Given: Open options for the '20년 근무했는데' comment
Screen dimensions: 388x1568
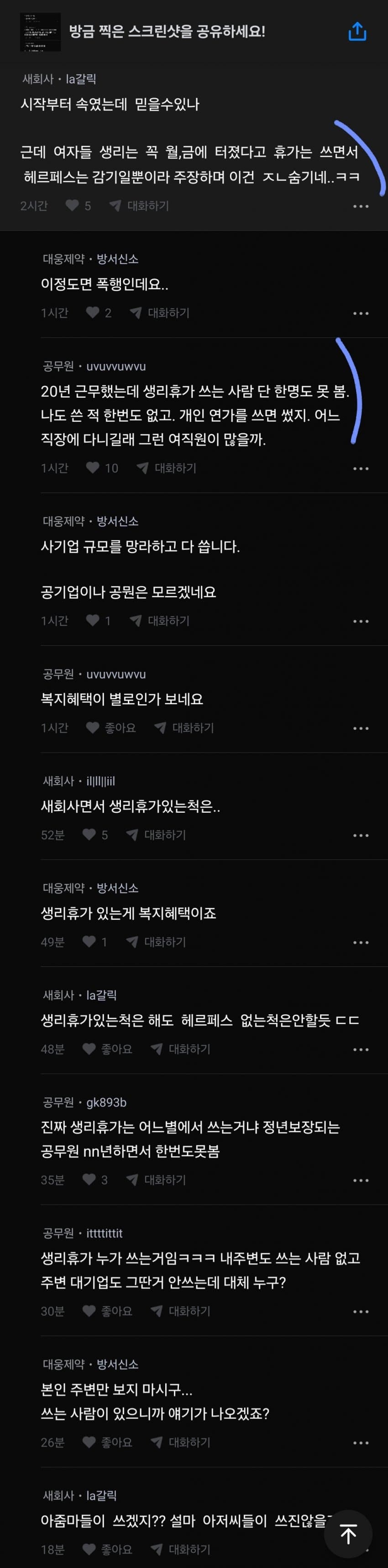Looking at the screenshot, I should pyautogui.click(x=361, y=469).
